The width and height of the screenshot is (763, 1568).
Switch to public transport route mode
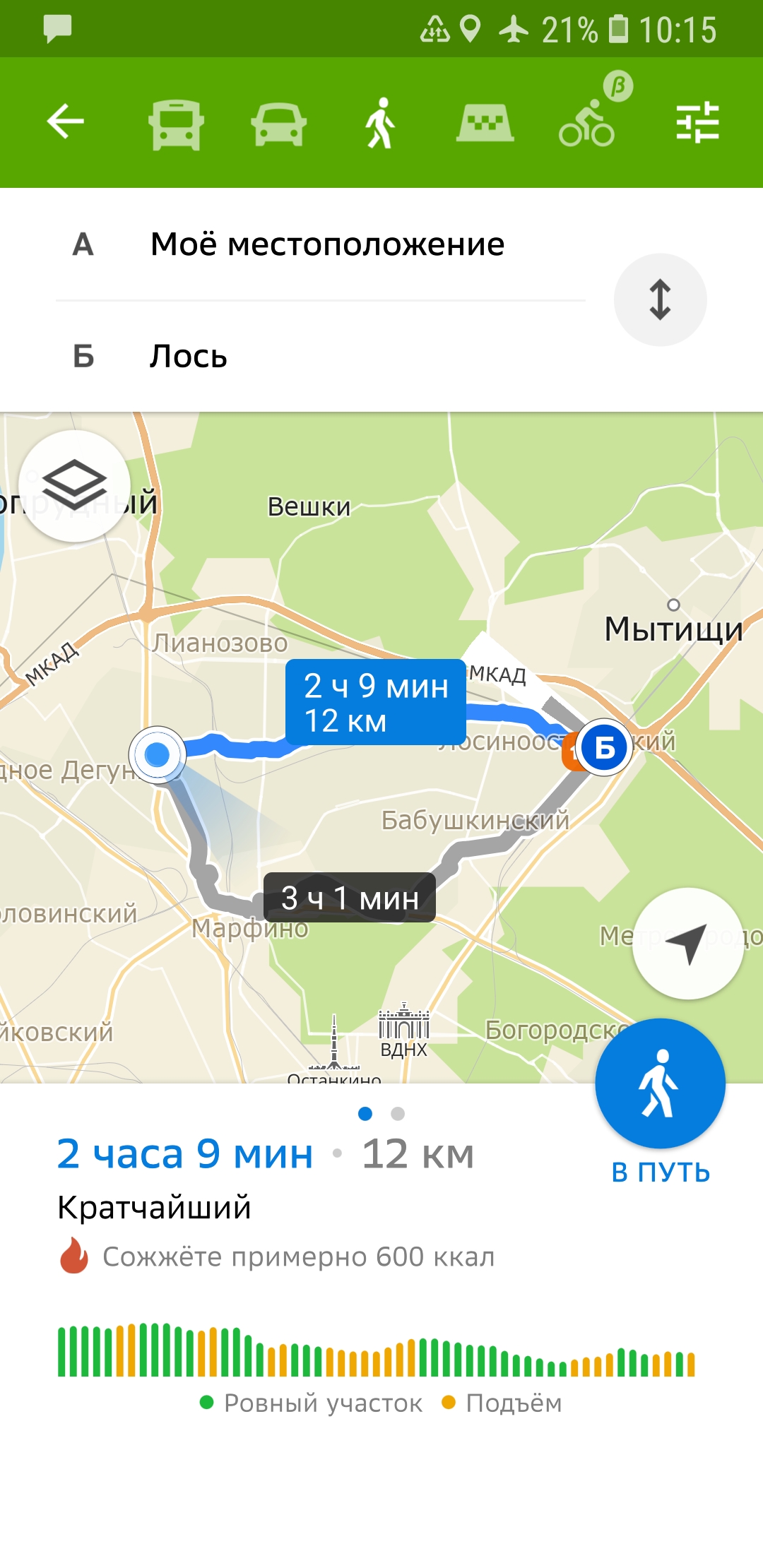177,124
